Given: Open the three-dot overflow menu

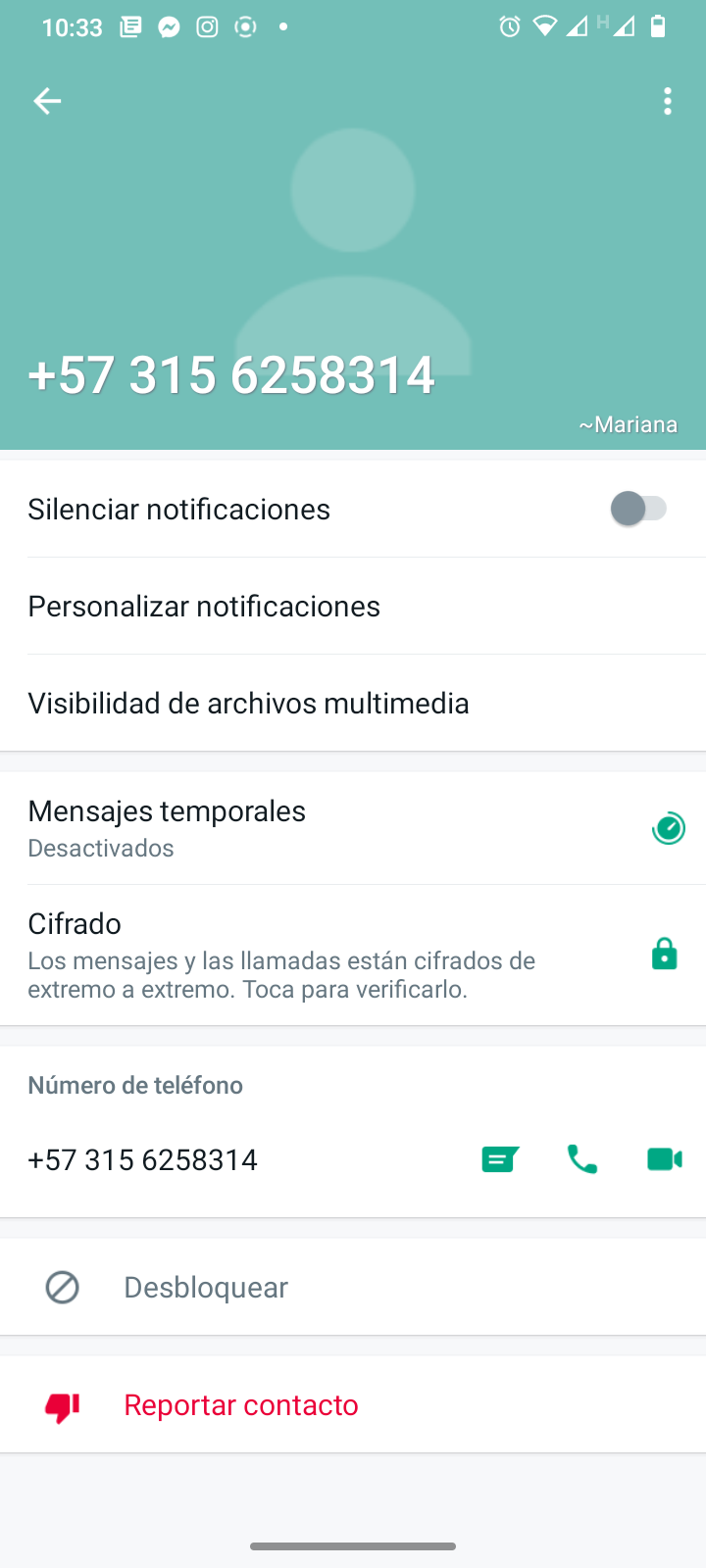Looking at the screenshot, I should 668,101.
